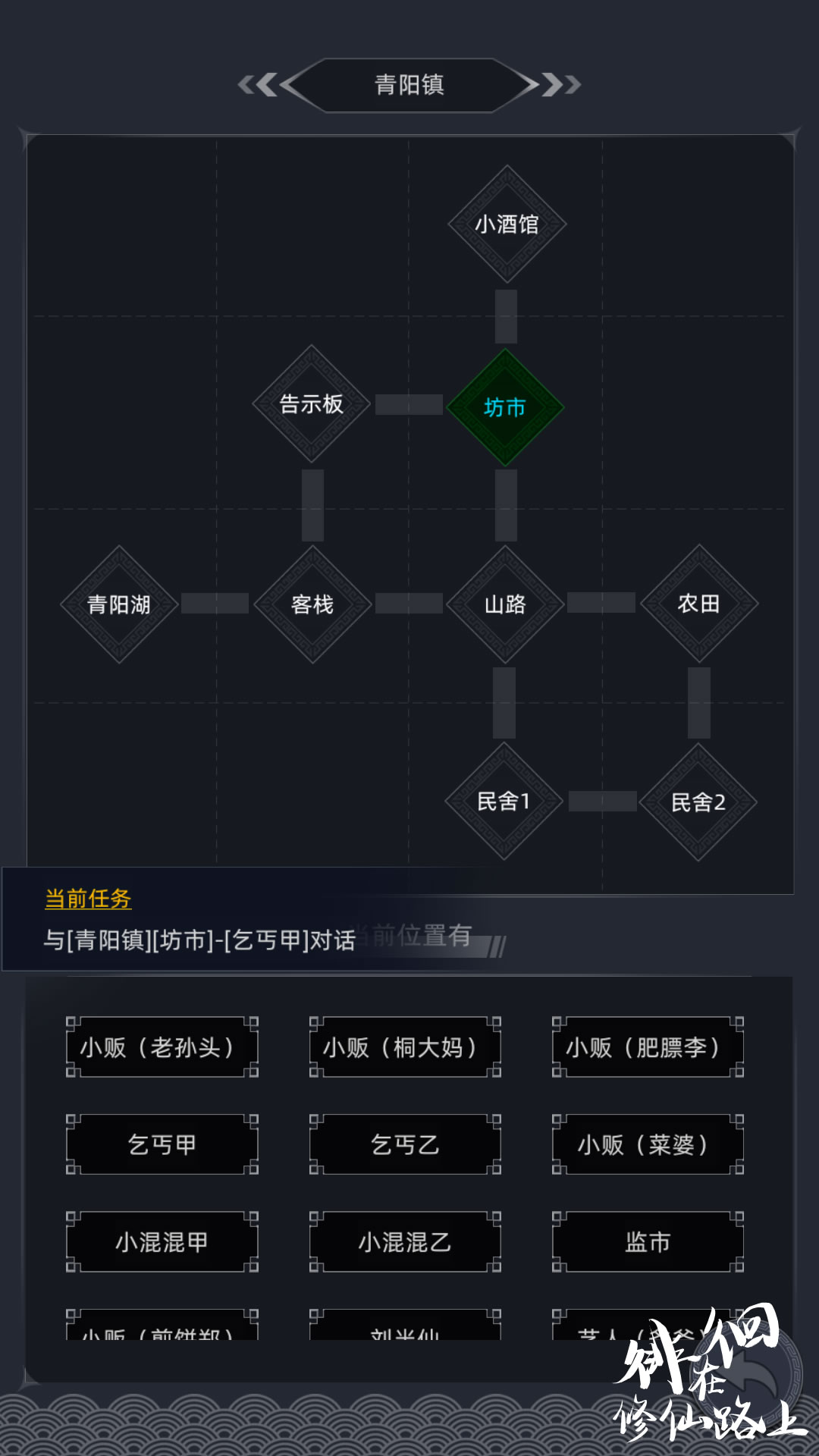
Task: Go to next map with right arrows
Action: tap(560, 85)
